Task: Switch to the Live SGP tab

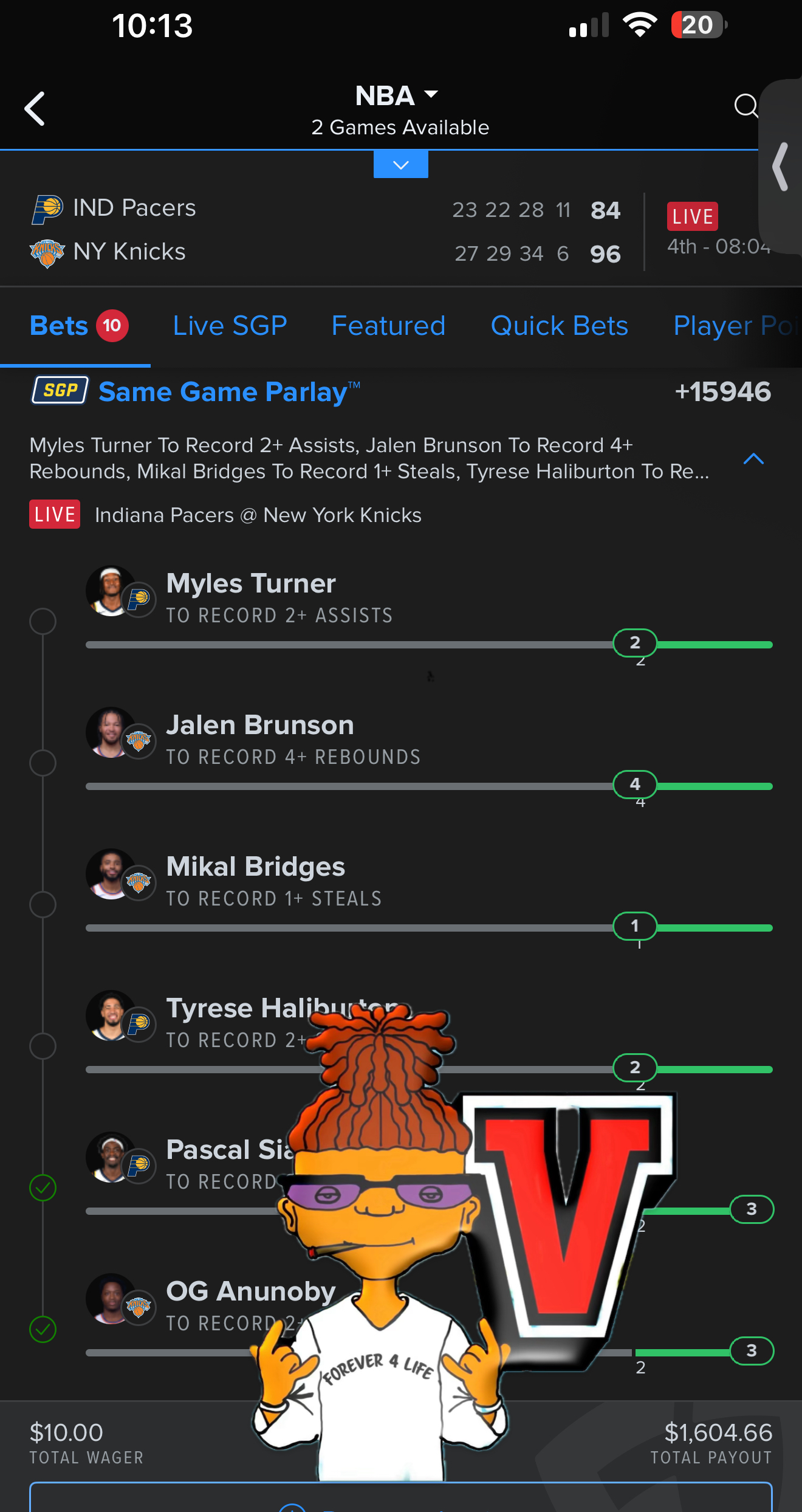Action: pyautogui.click(x=230, y=326)
